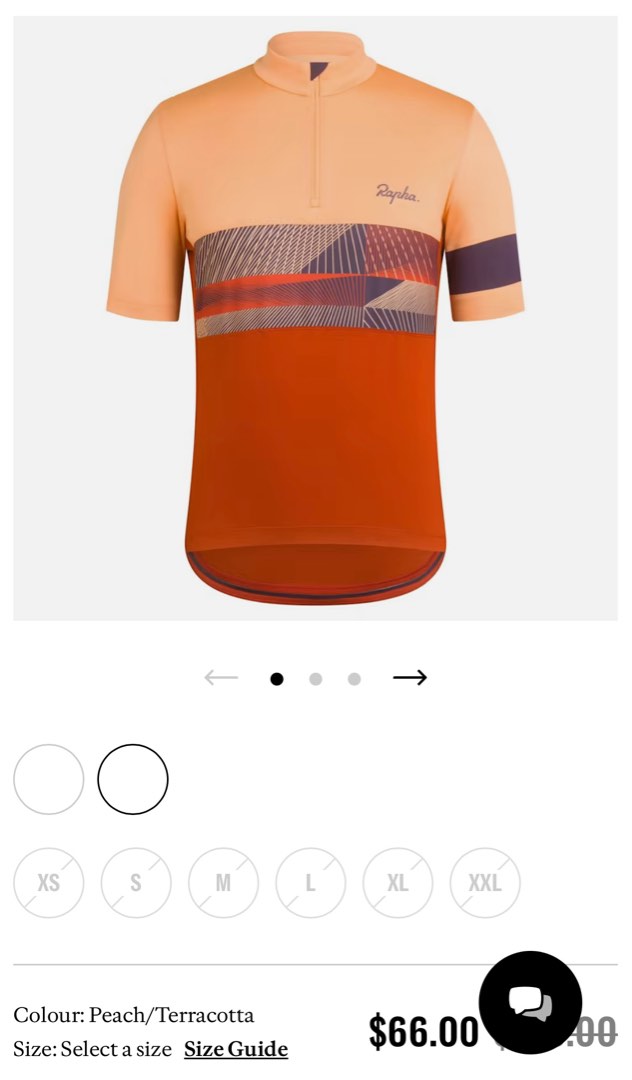Go to the previous product image
The width and height of the screenshot is (632, 1080).
point(221,678)
